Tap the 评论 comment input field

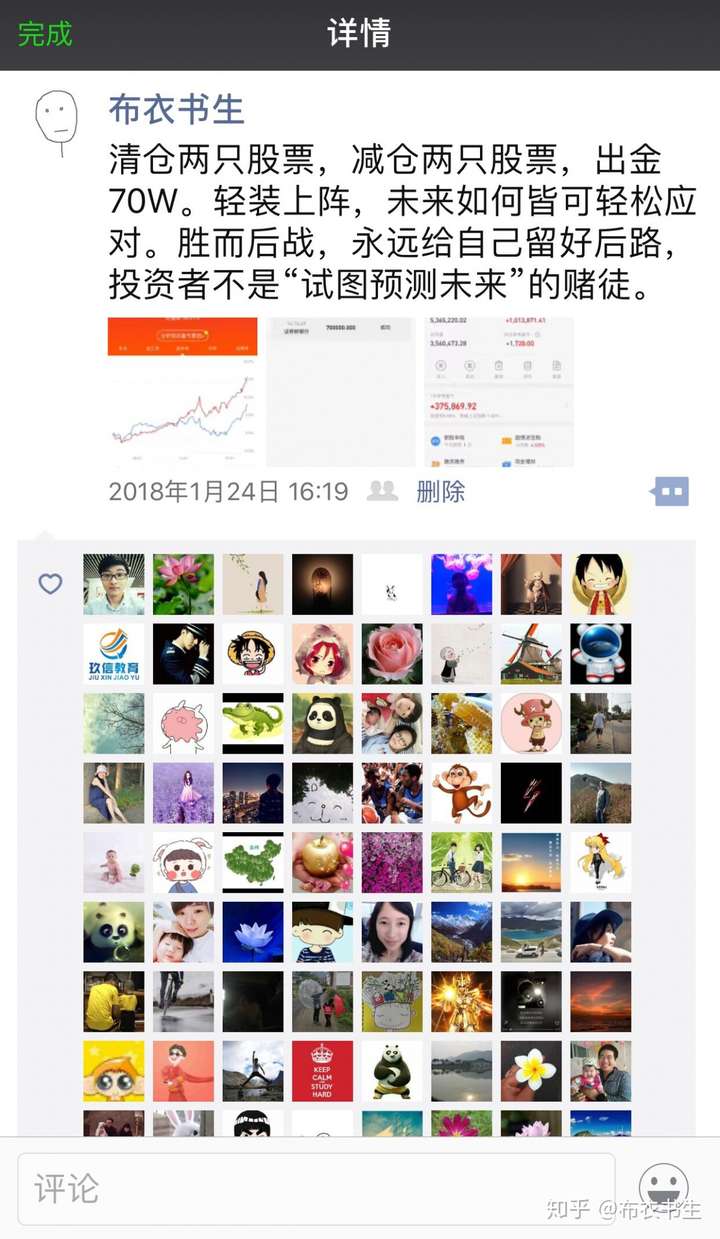click(x=316, y=1188)
